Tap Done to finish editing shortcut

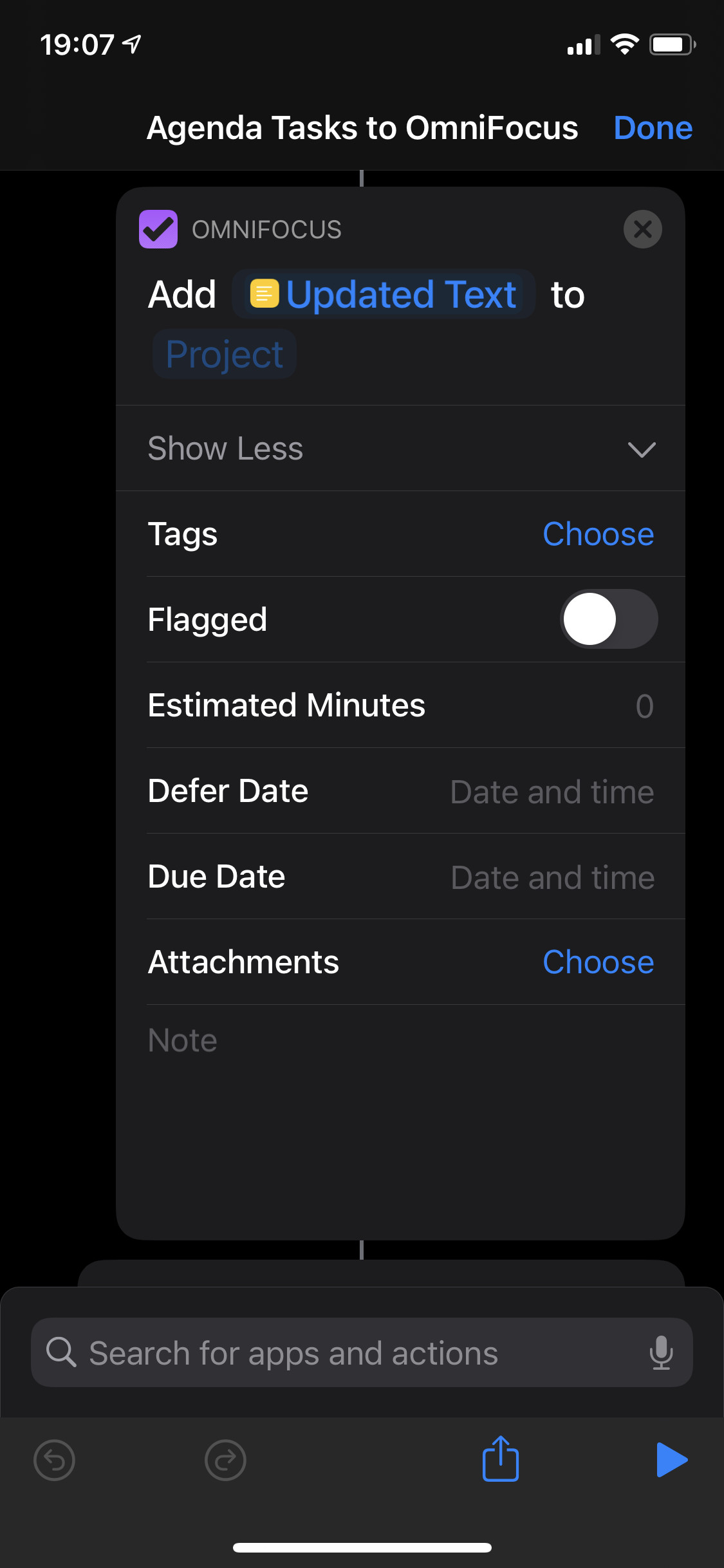click(x=653, y=127)
